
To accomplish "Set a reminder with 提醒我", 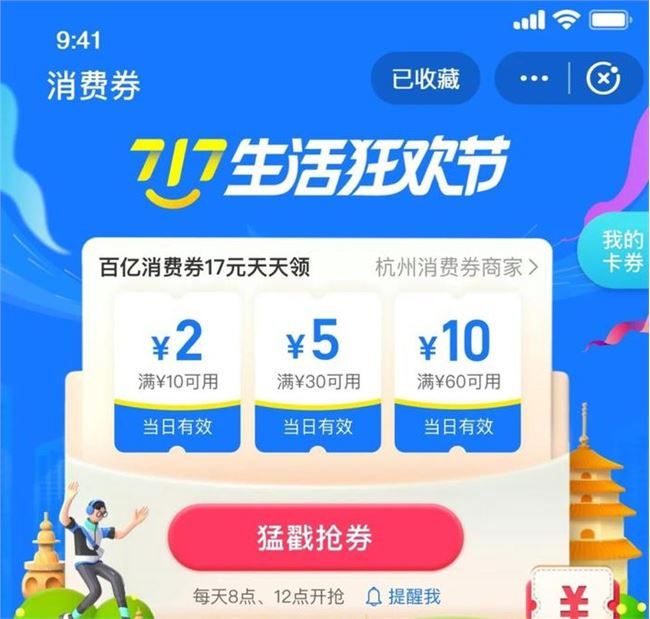I will (x=403, y=597).
